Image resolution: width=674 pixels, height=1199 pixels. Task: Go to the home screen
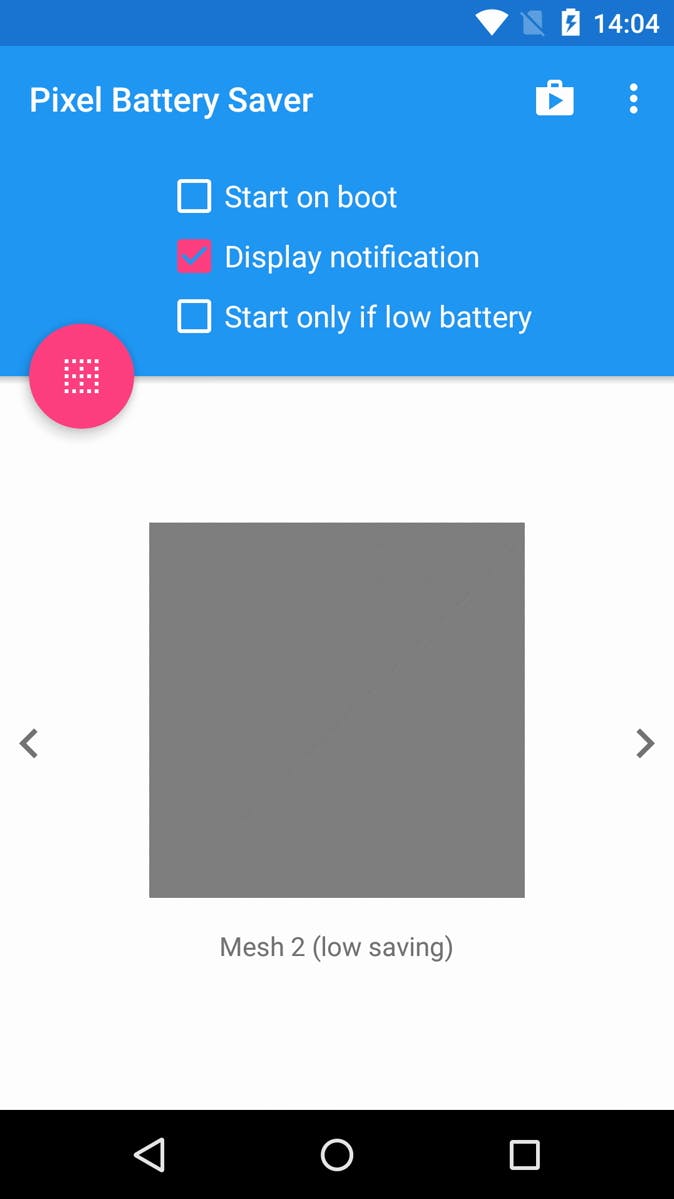tap(337, 1155)
